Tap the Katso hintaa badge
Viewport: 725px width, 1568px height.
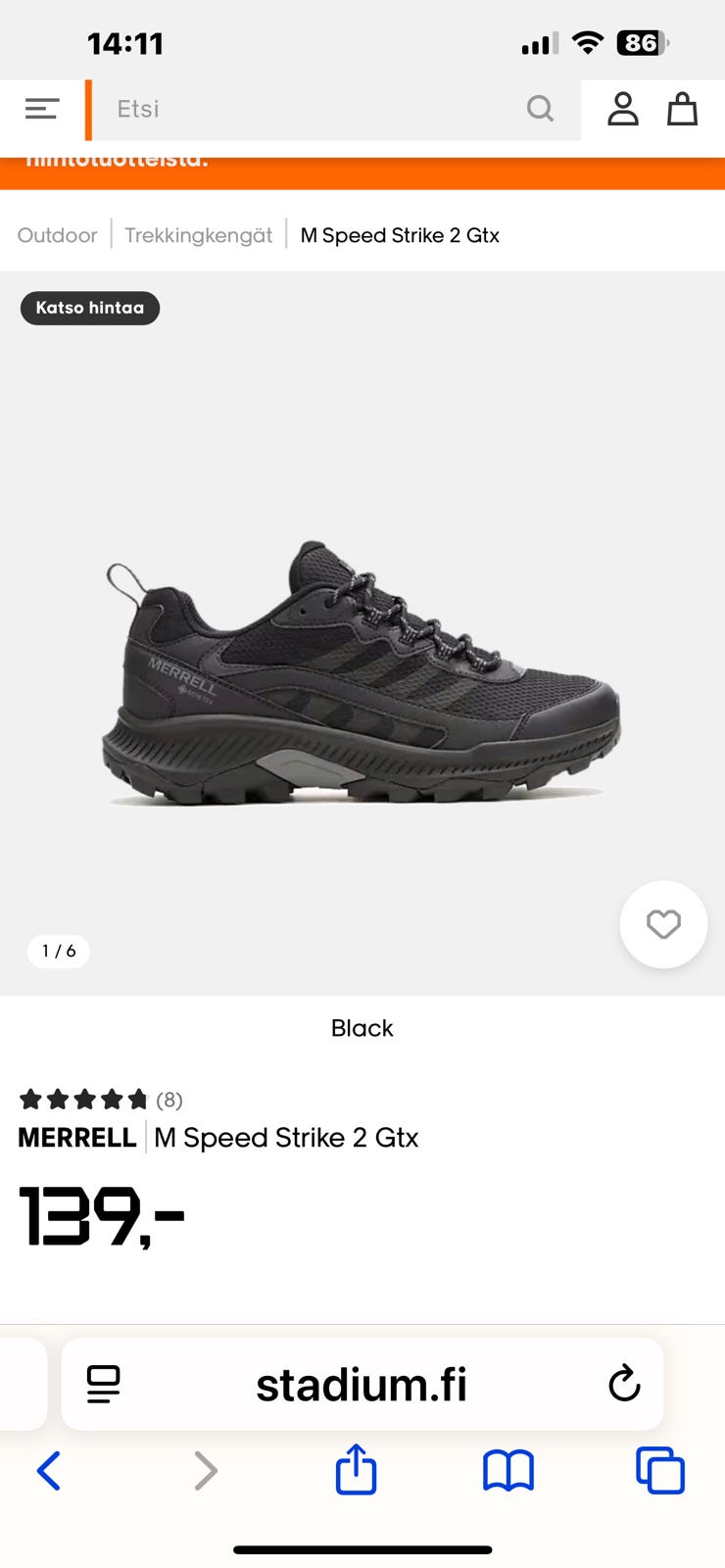[x=90, y=308]
